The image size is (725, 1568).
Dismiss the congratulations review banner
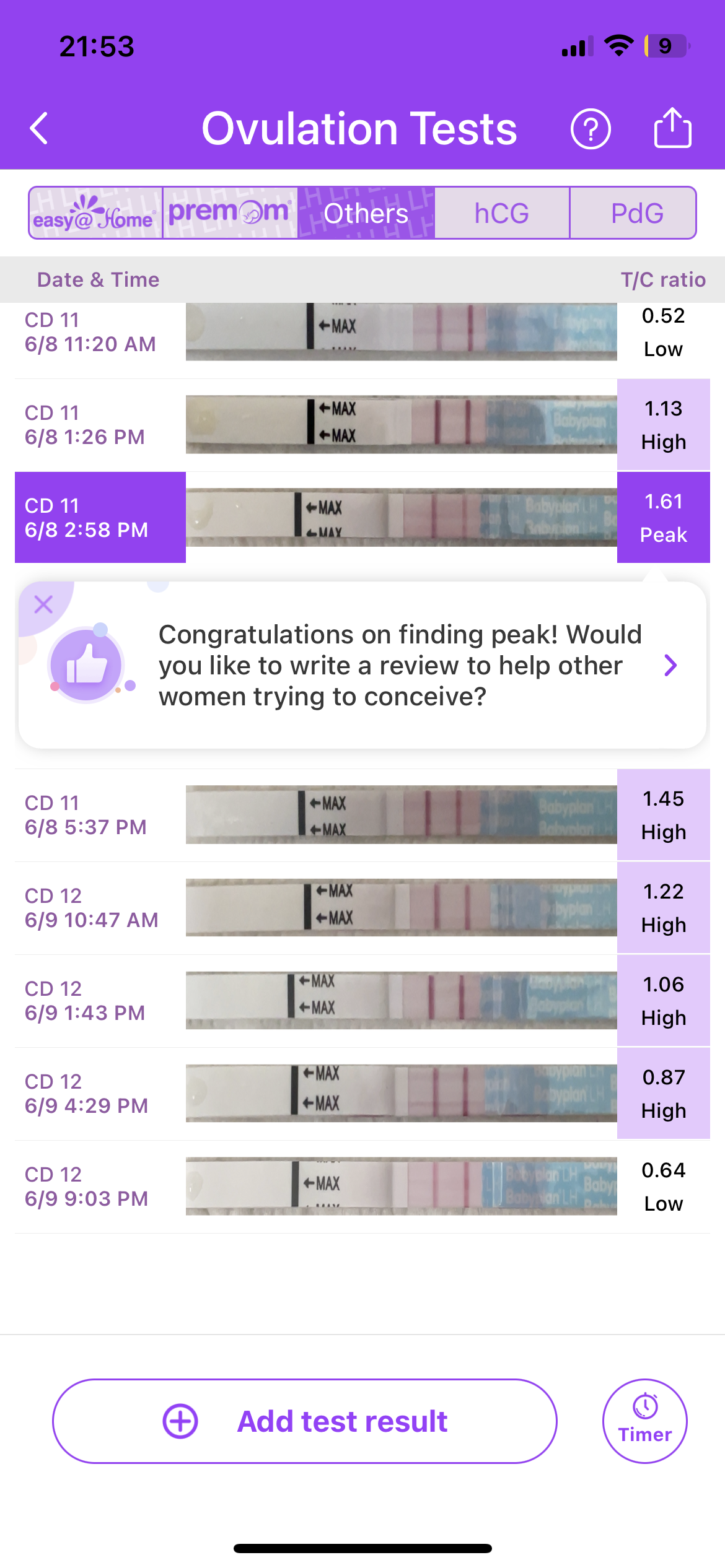[x=43, y=604]
